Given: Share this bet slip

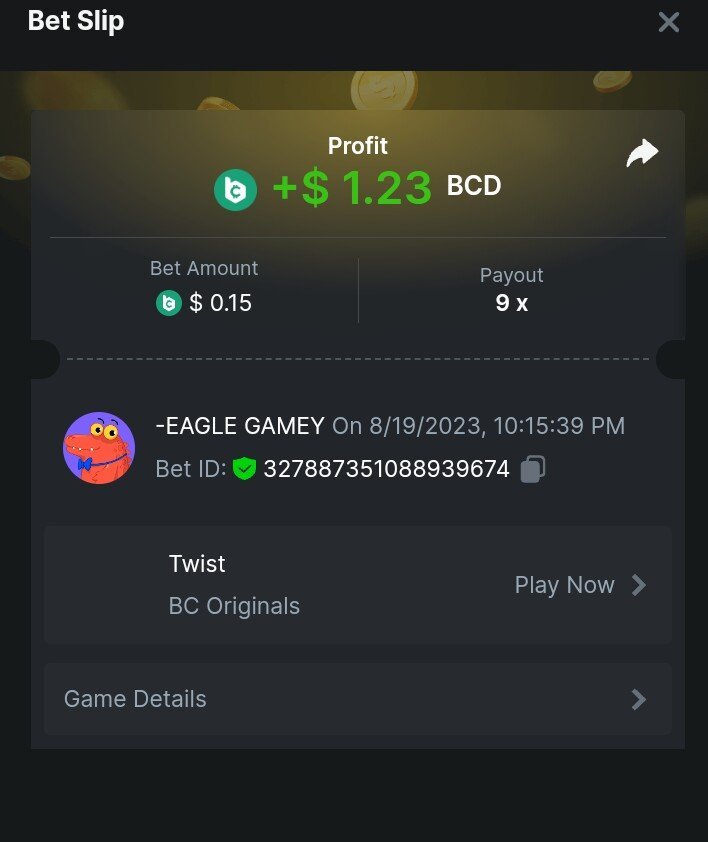Looking at the screenshot, I should [642, 153].
